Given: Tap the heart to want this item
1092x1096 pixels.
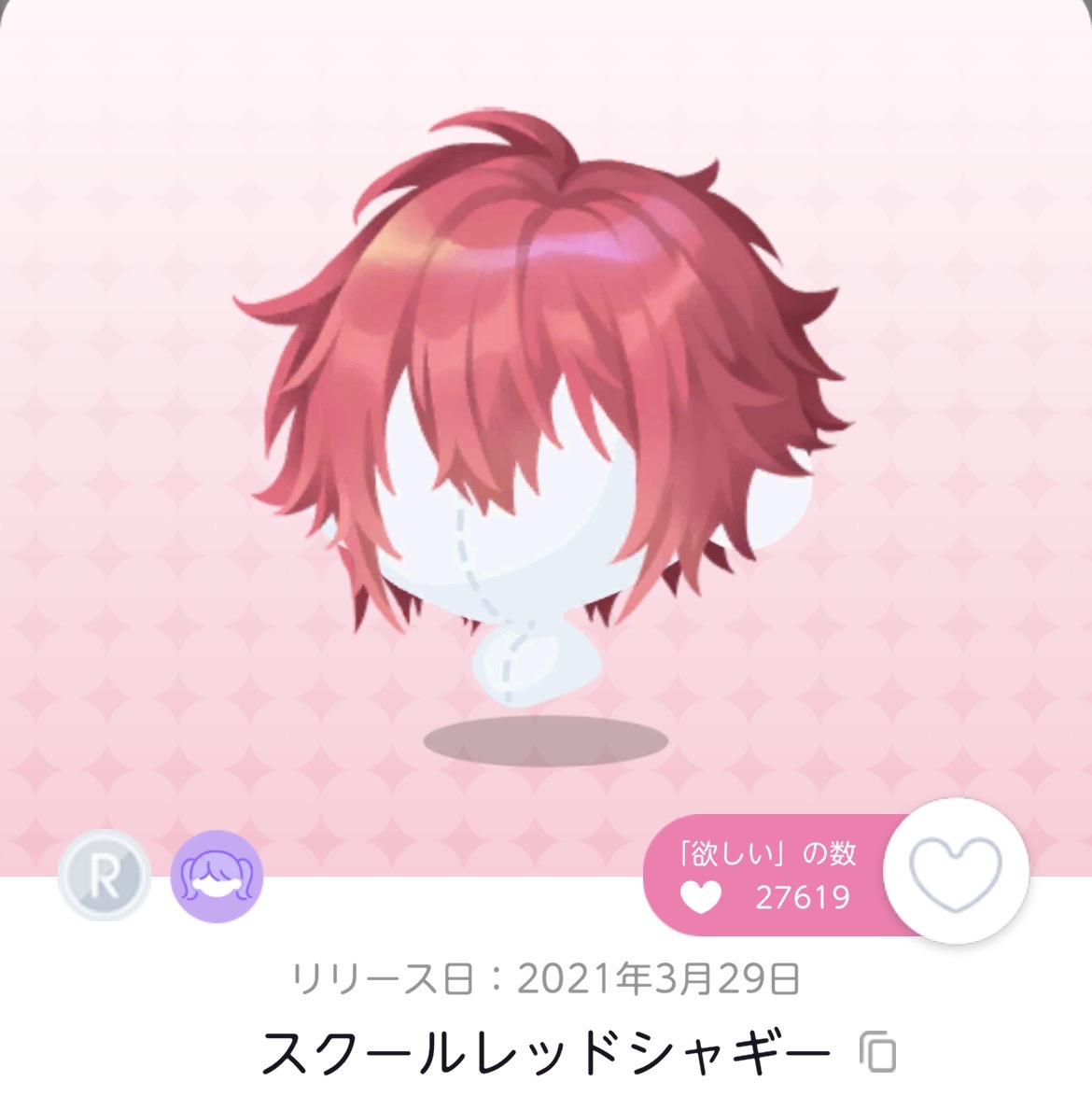Looking at the screenshot, I should click(x=956, y=873).
